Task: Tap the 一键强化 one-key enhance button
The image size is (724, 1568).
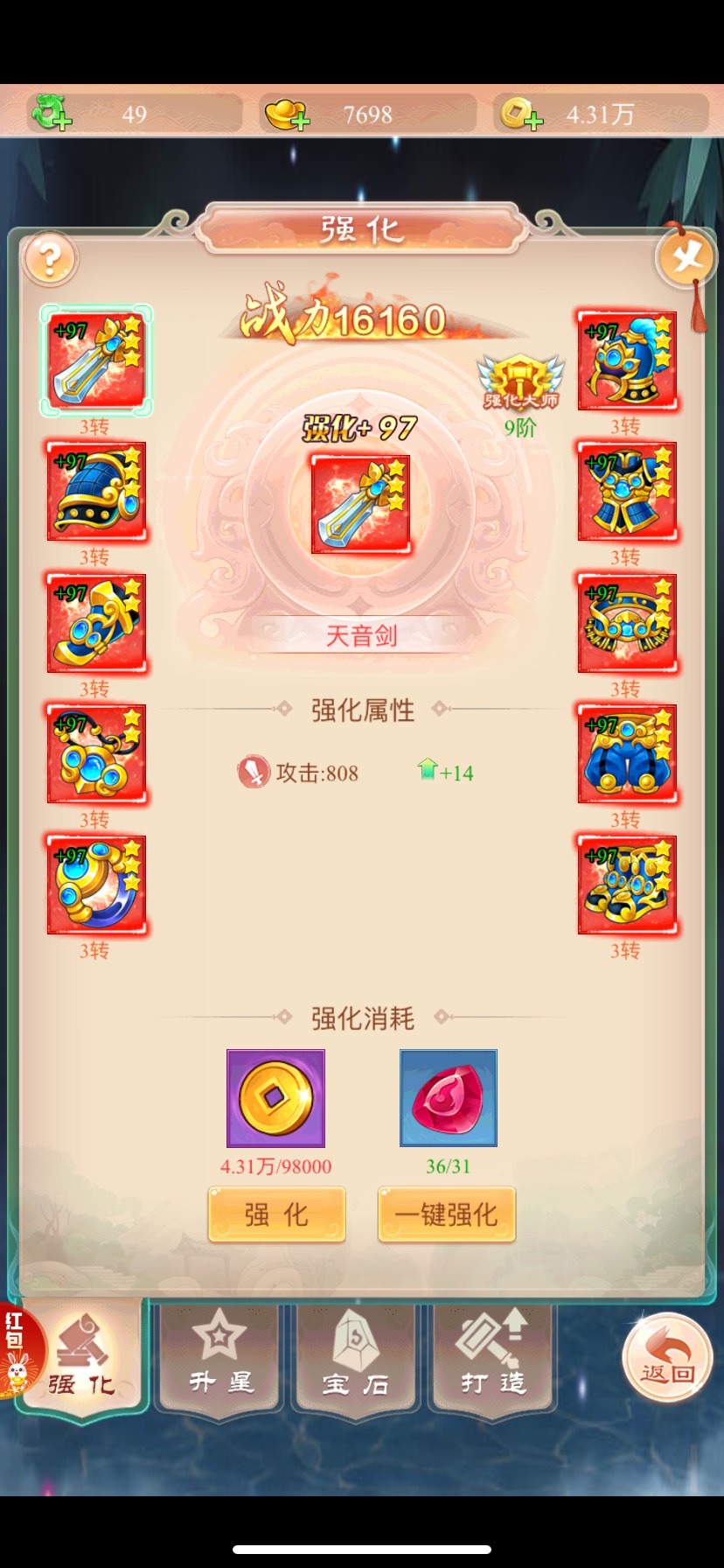Action: click(446, 1214)
